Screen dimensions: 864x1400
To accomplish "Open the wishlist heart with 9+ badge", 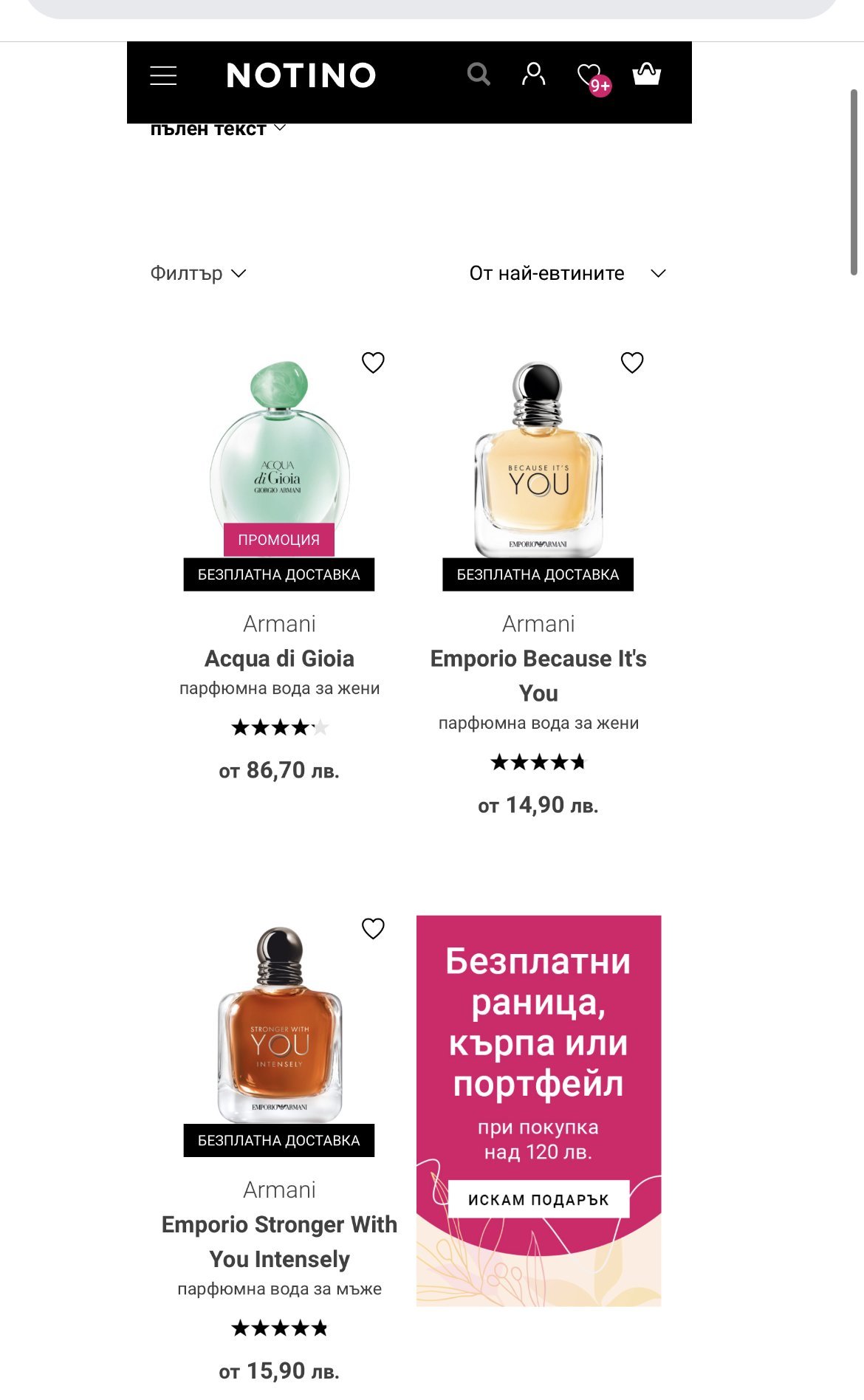I will point(592,75).
